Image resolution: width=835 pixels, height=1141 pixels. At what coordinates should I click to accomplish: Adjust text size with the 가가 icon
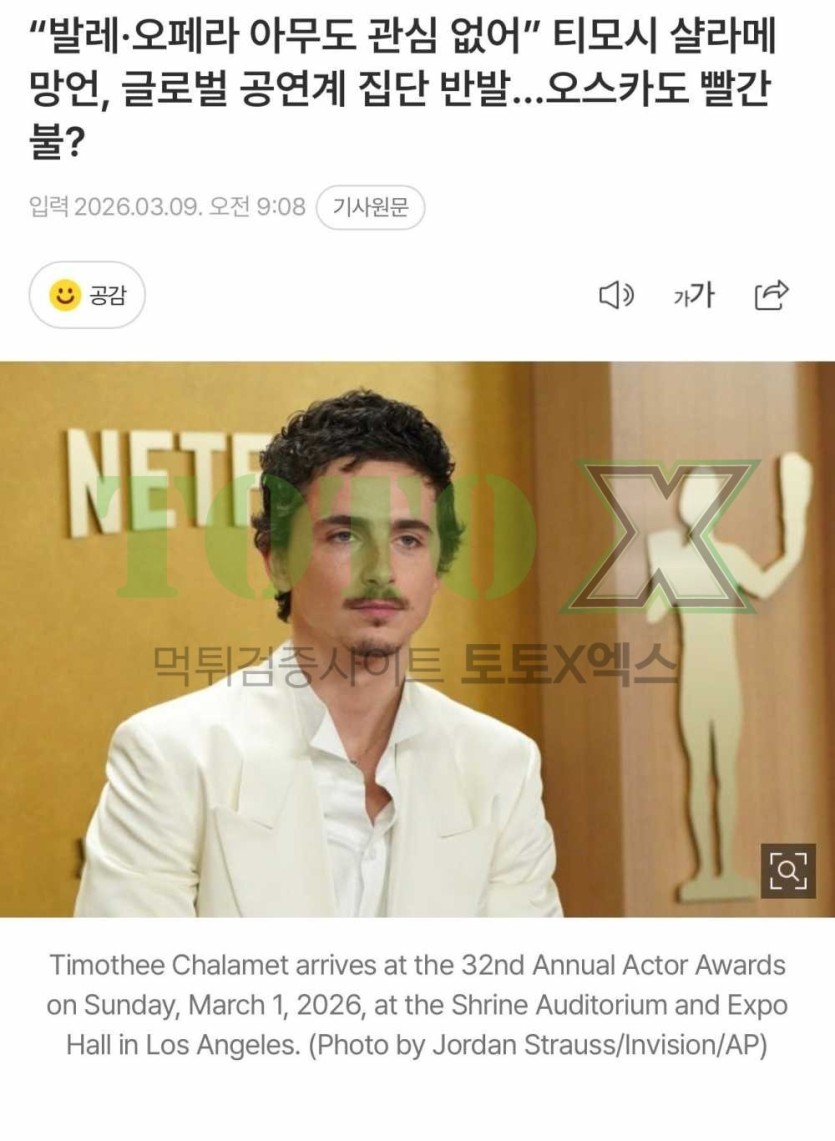pos(693,295)
